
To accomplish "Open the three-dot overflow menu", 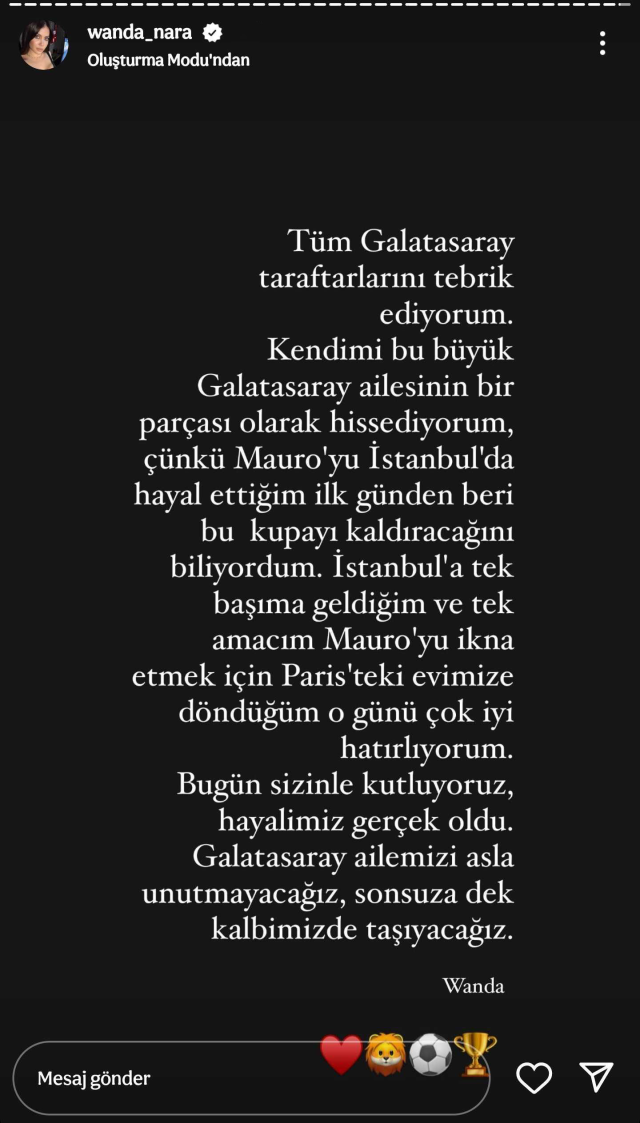I will 602,43.
